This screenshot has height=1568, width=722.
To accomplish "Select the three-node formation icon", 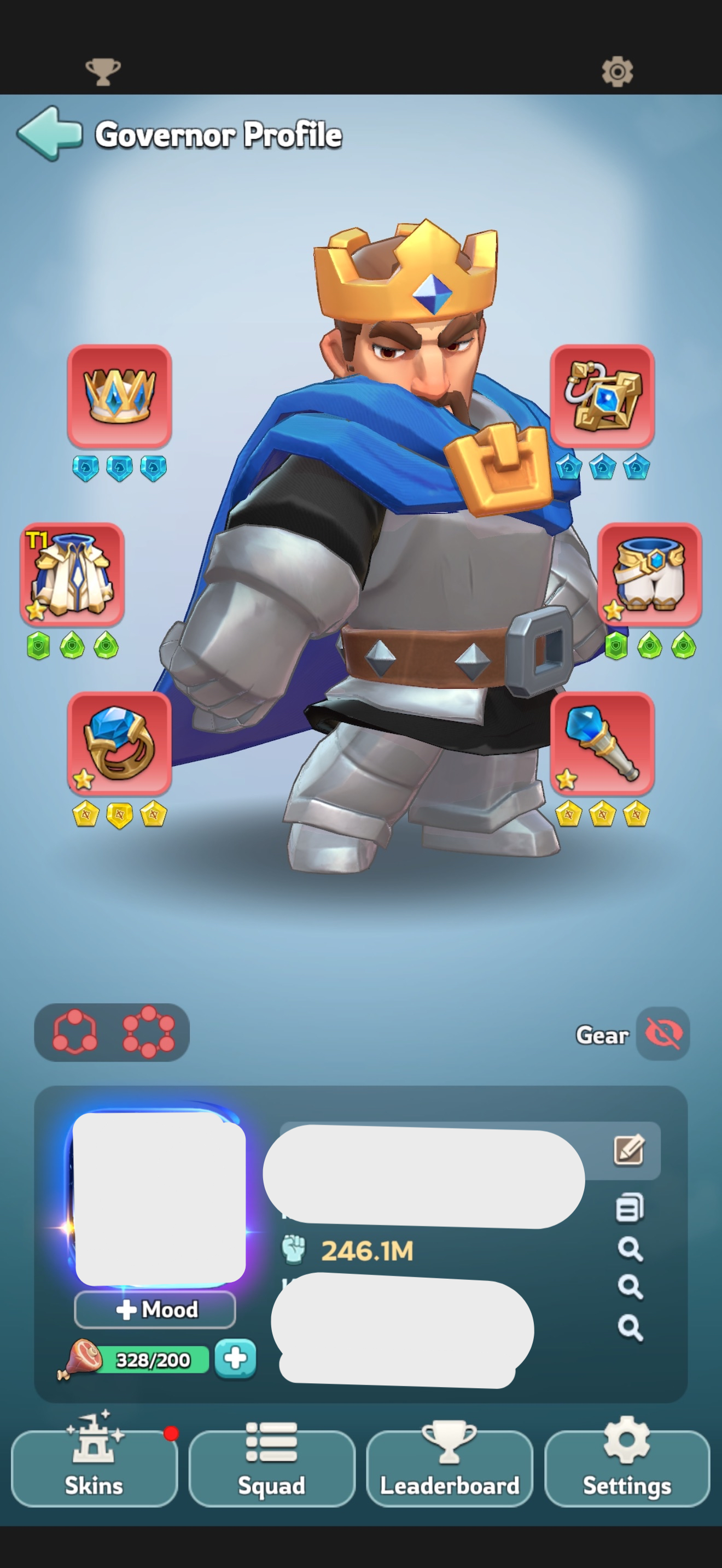I will pyautogui.click(x=75, y=1031).
